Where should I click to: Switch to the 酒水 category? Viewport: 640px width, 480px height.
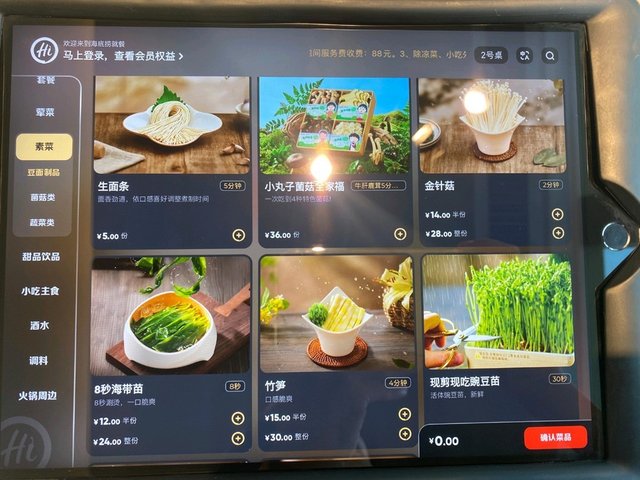tap(40, 325)
